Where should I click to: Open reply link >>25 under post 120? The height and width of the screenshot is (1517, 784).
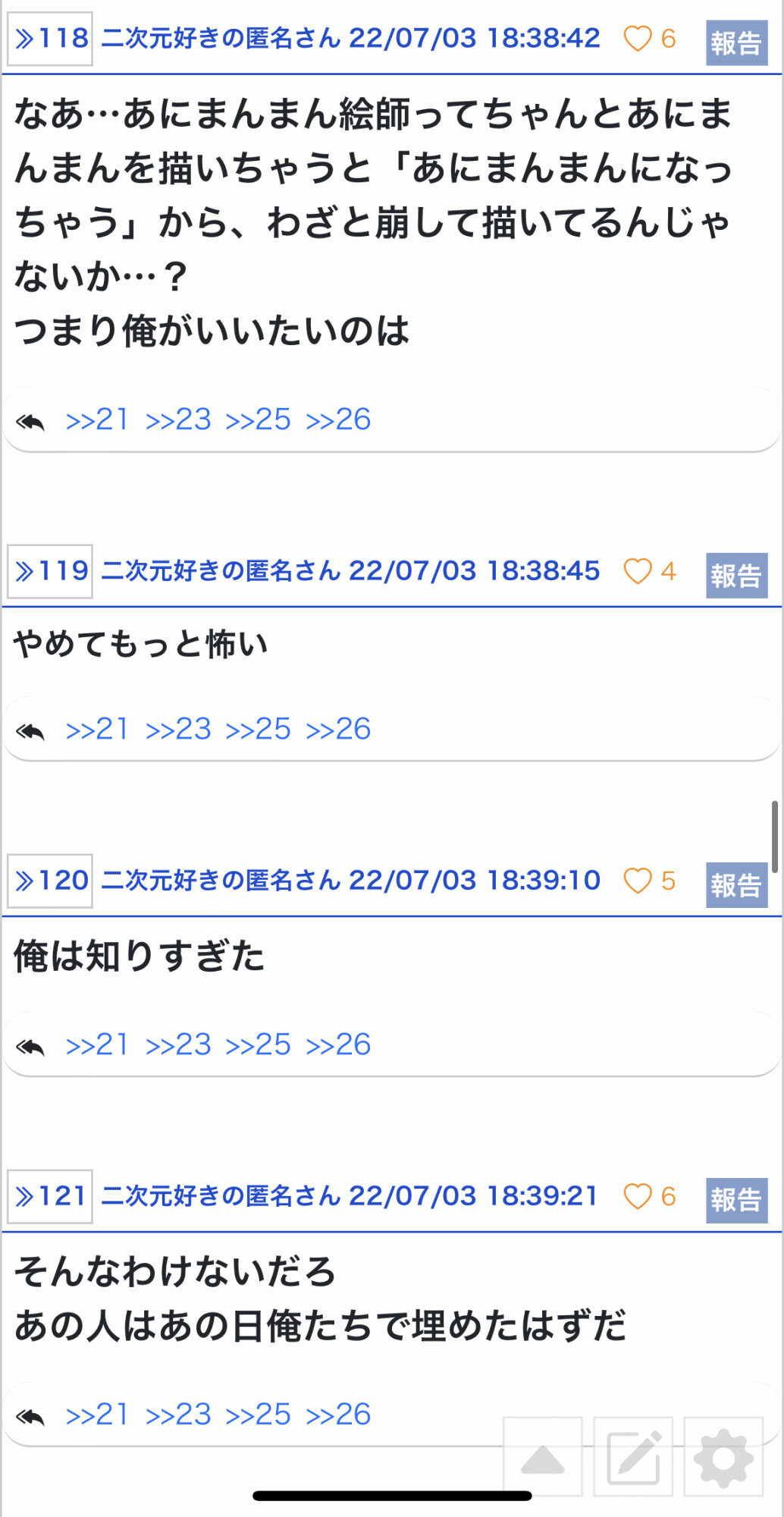coord(259,1044)
